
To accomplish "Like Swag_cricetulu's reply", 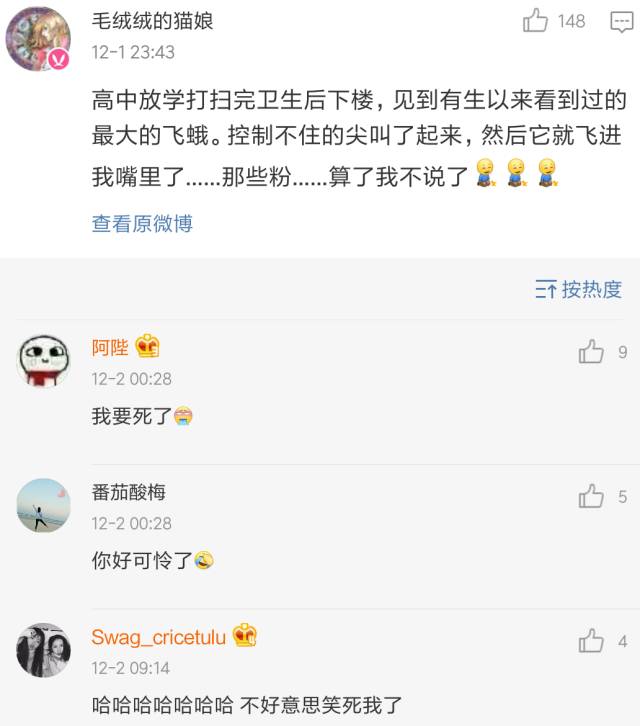I will point(592,640).
